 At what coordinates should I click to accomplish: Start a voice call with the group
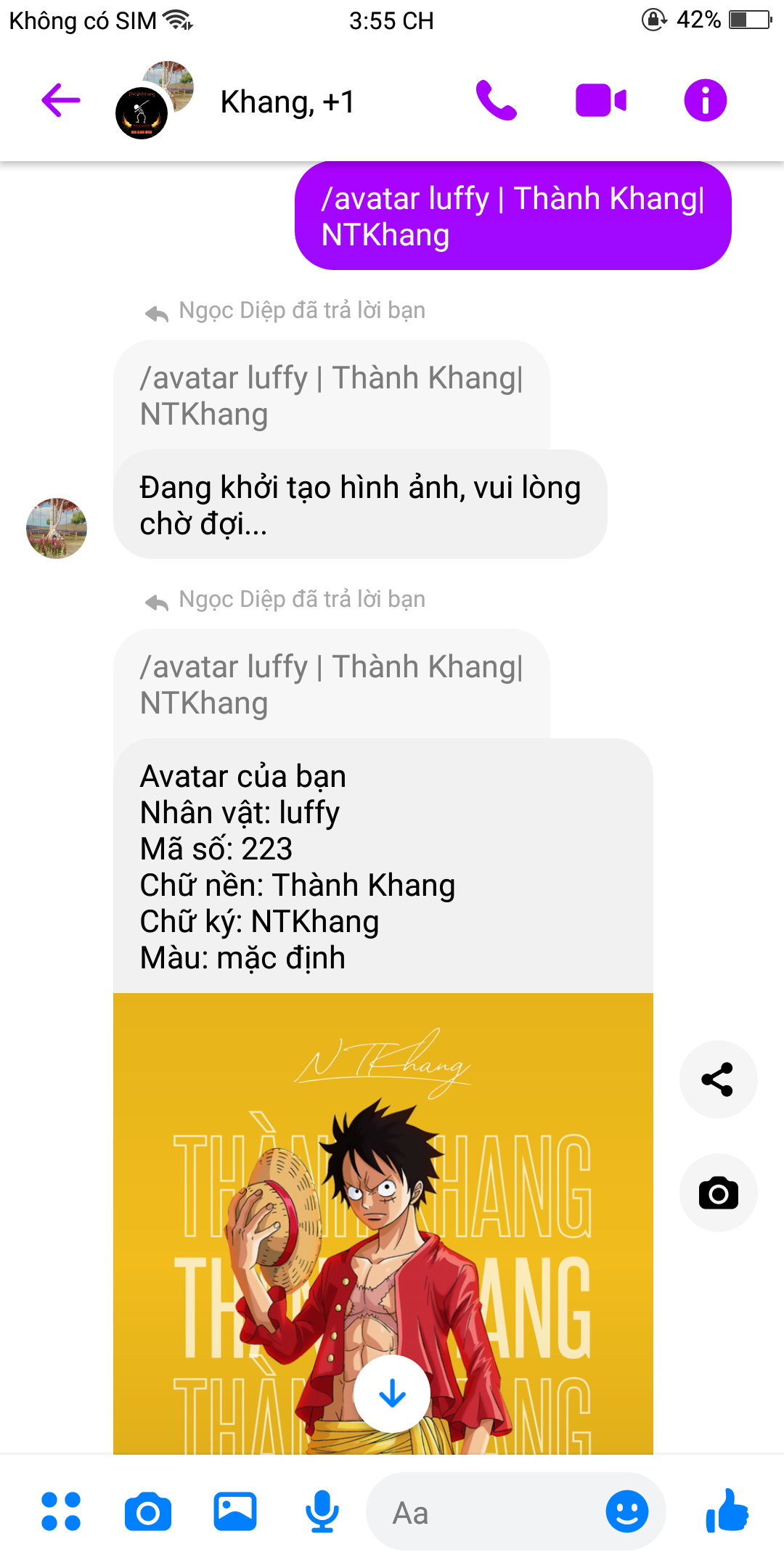pyautogui.click(x=497, y=100)
